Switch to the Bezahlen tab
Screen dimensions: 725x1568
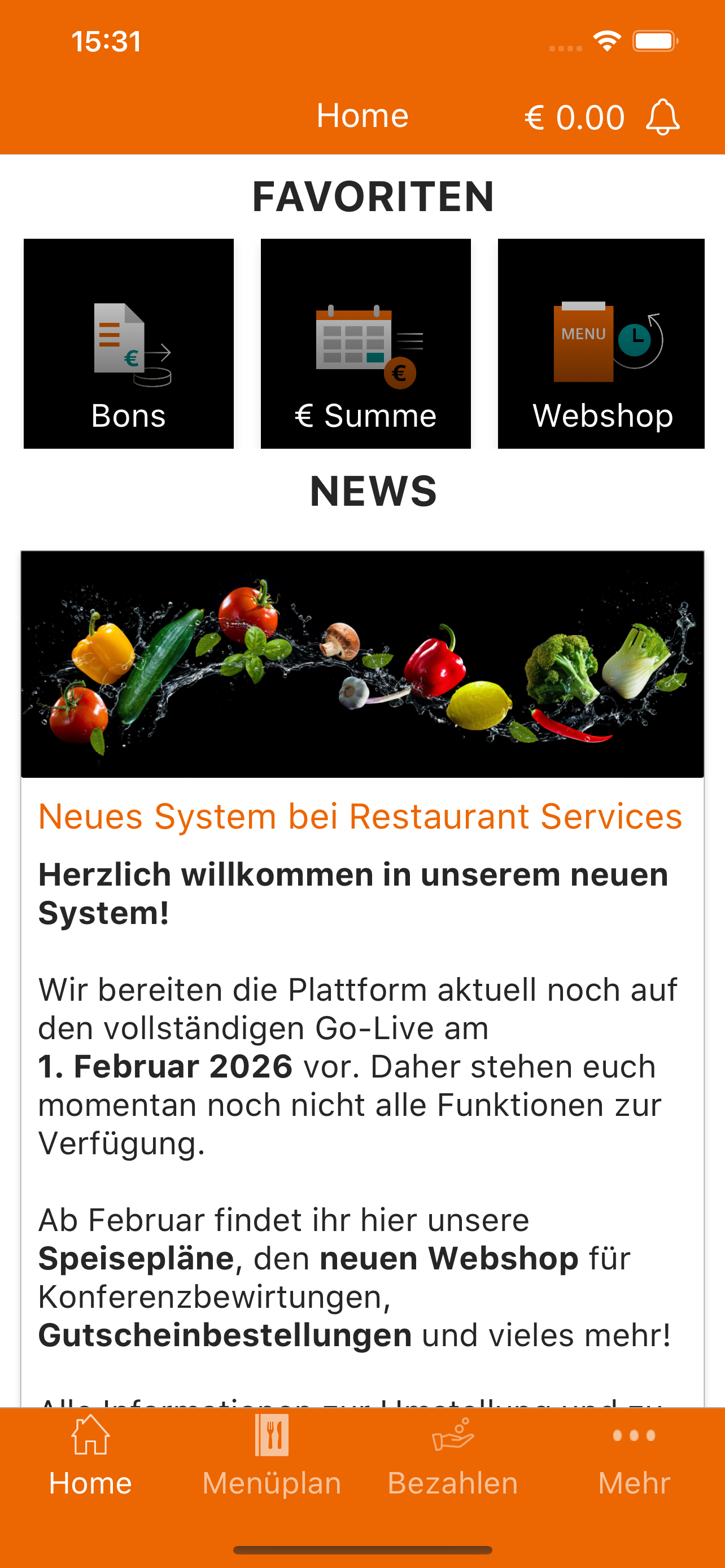pos(453,1483)
